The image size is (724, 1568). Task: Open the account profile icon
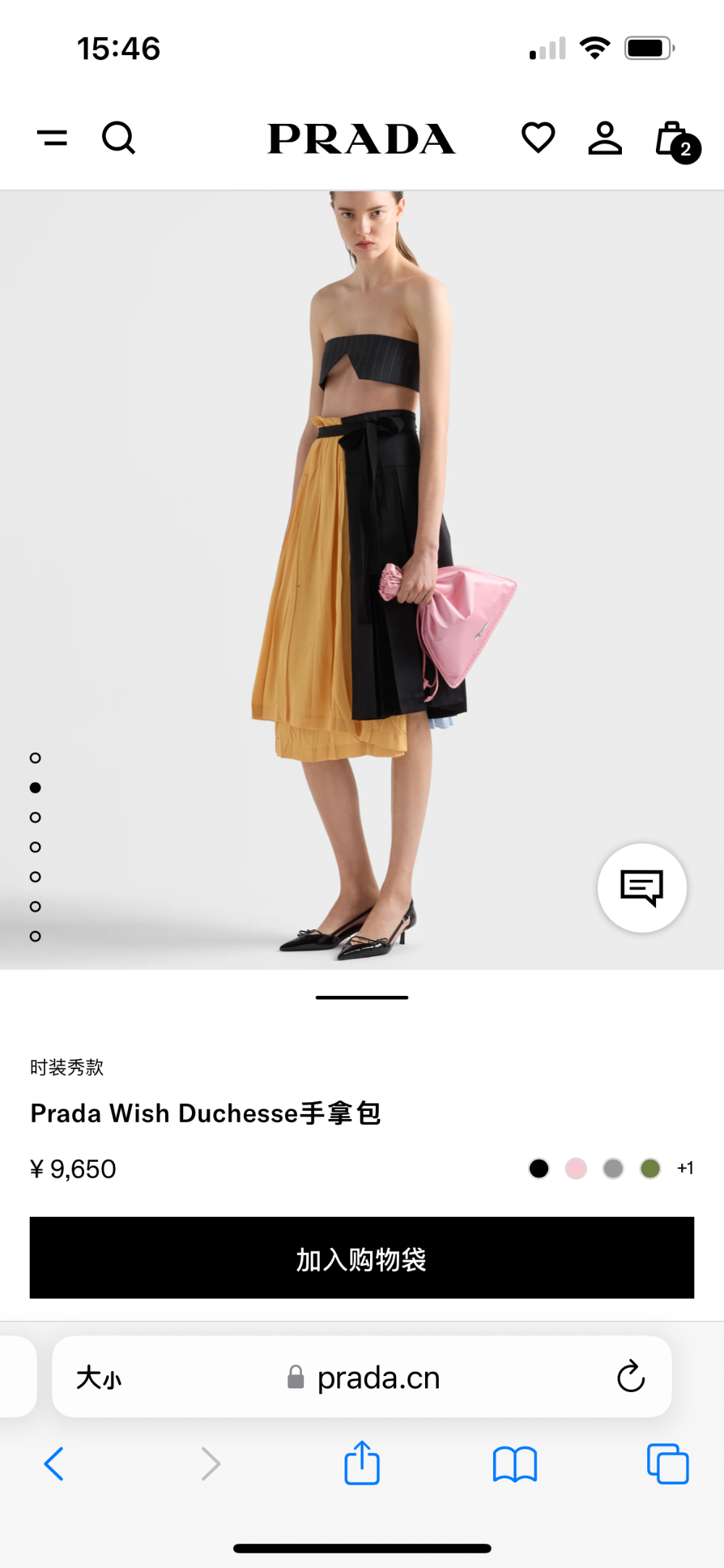point(605,138)
